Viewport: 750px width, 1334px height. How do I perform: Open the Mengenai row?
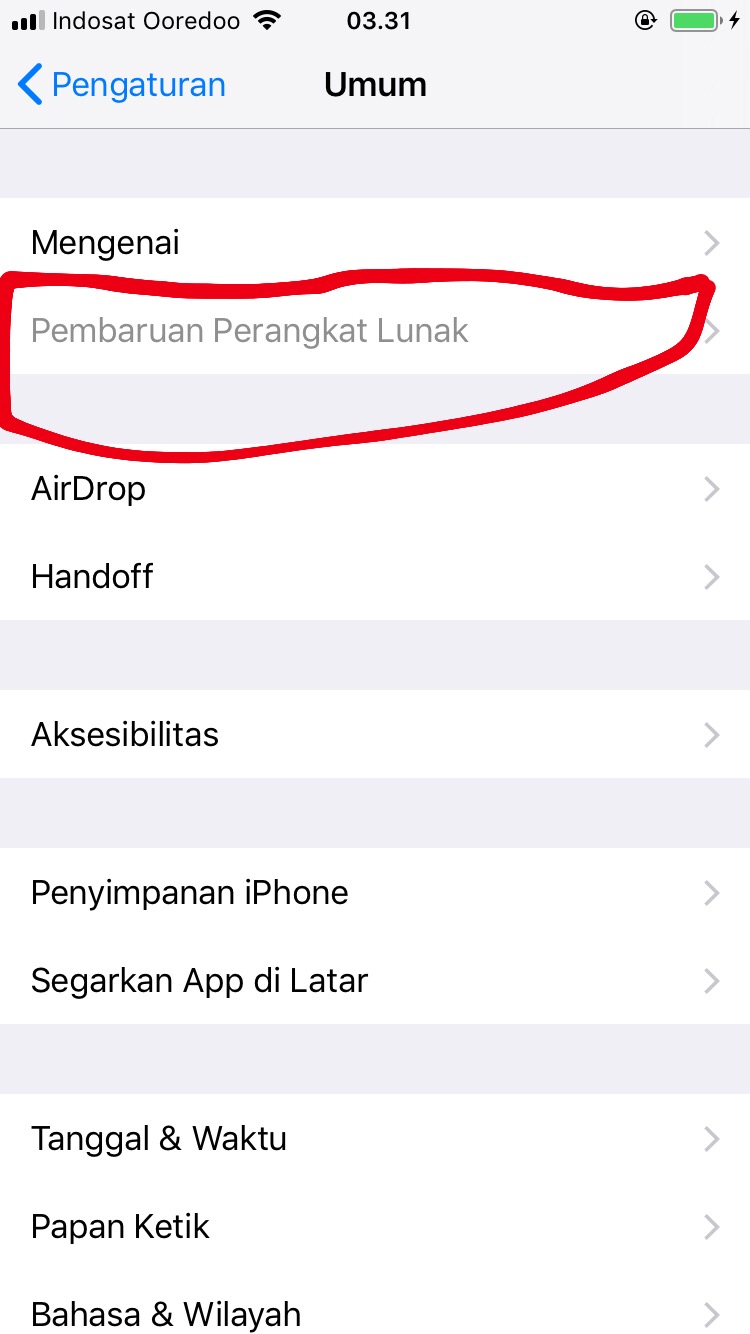(375, 242)
